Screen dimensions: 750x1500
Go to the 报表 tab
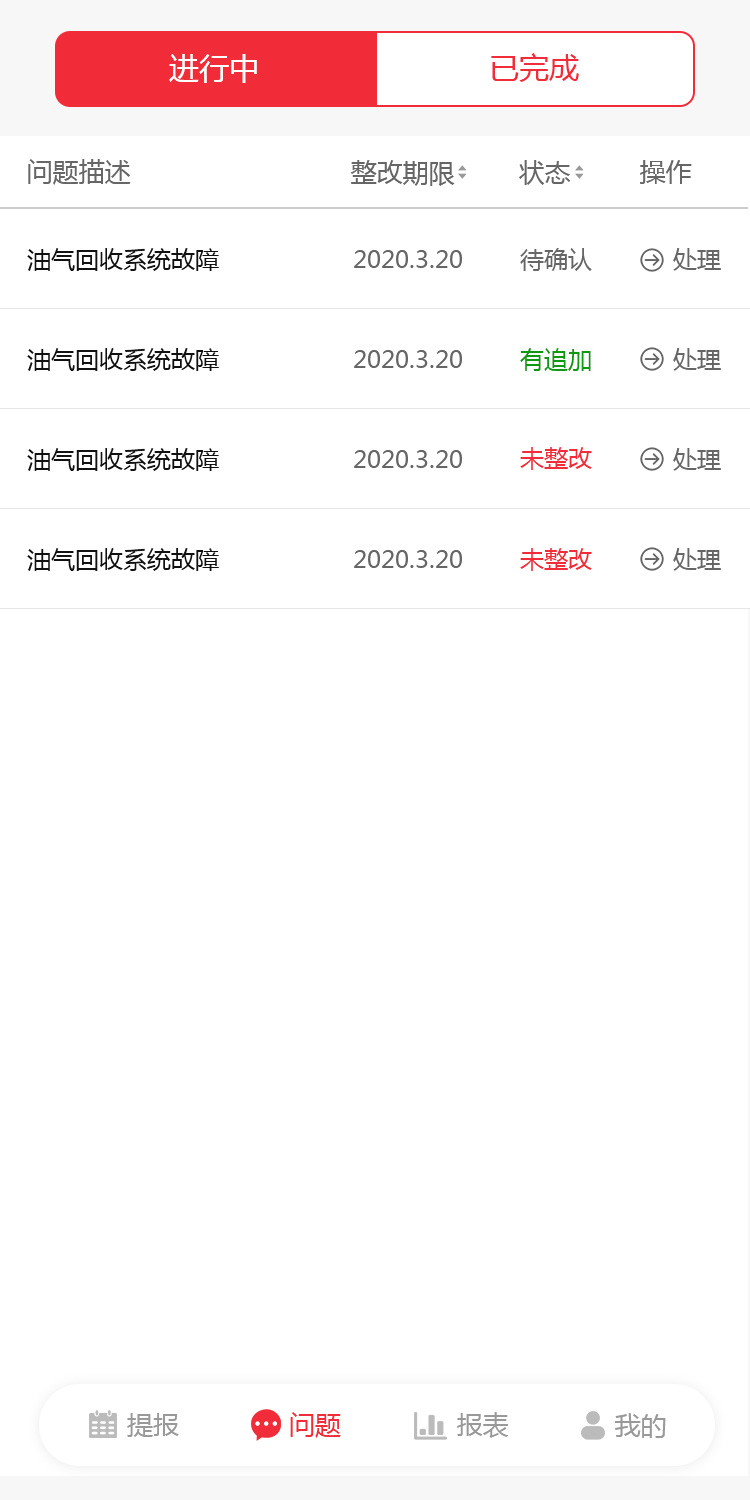pos(462,1425)
